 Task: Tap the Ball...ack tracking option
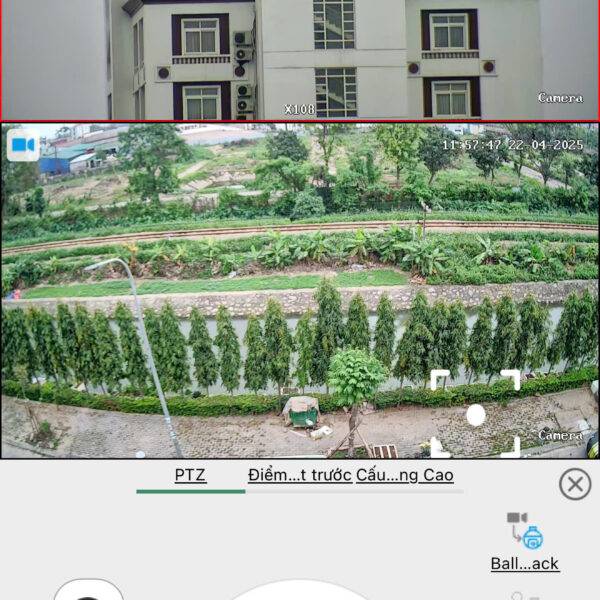(525, 545)
